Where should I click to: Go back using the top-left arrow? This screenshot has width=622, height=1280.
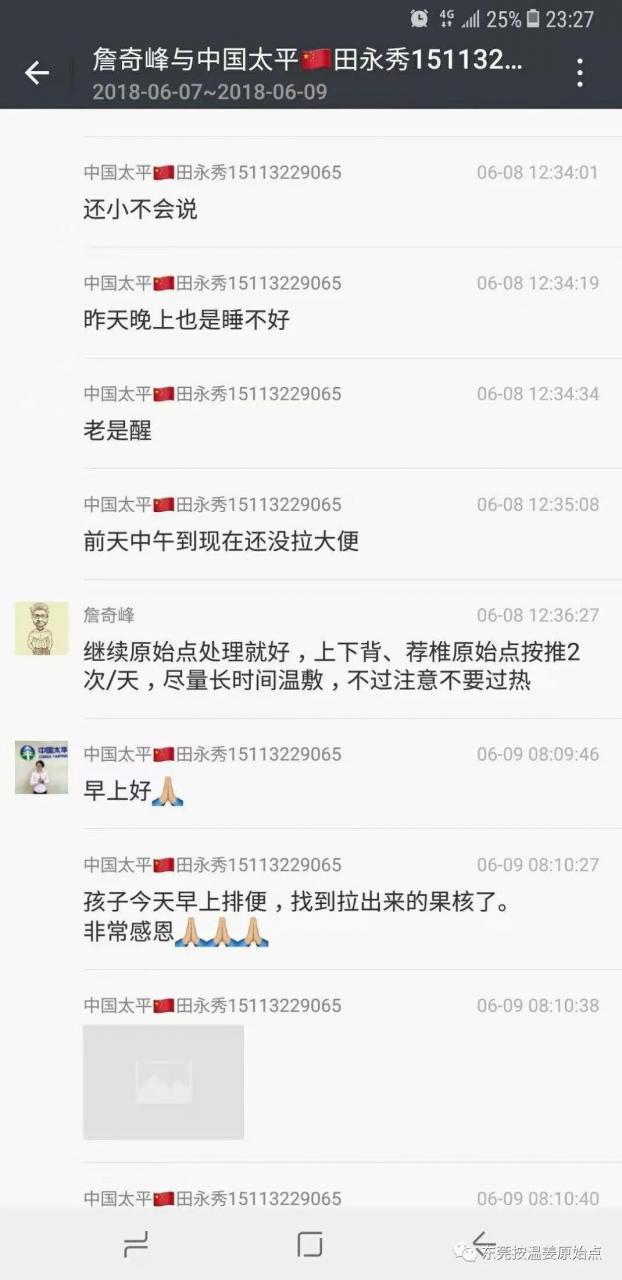[37, 72]
